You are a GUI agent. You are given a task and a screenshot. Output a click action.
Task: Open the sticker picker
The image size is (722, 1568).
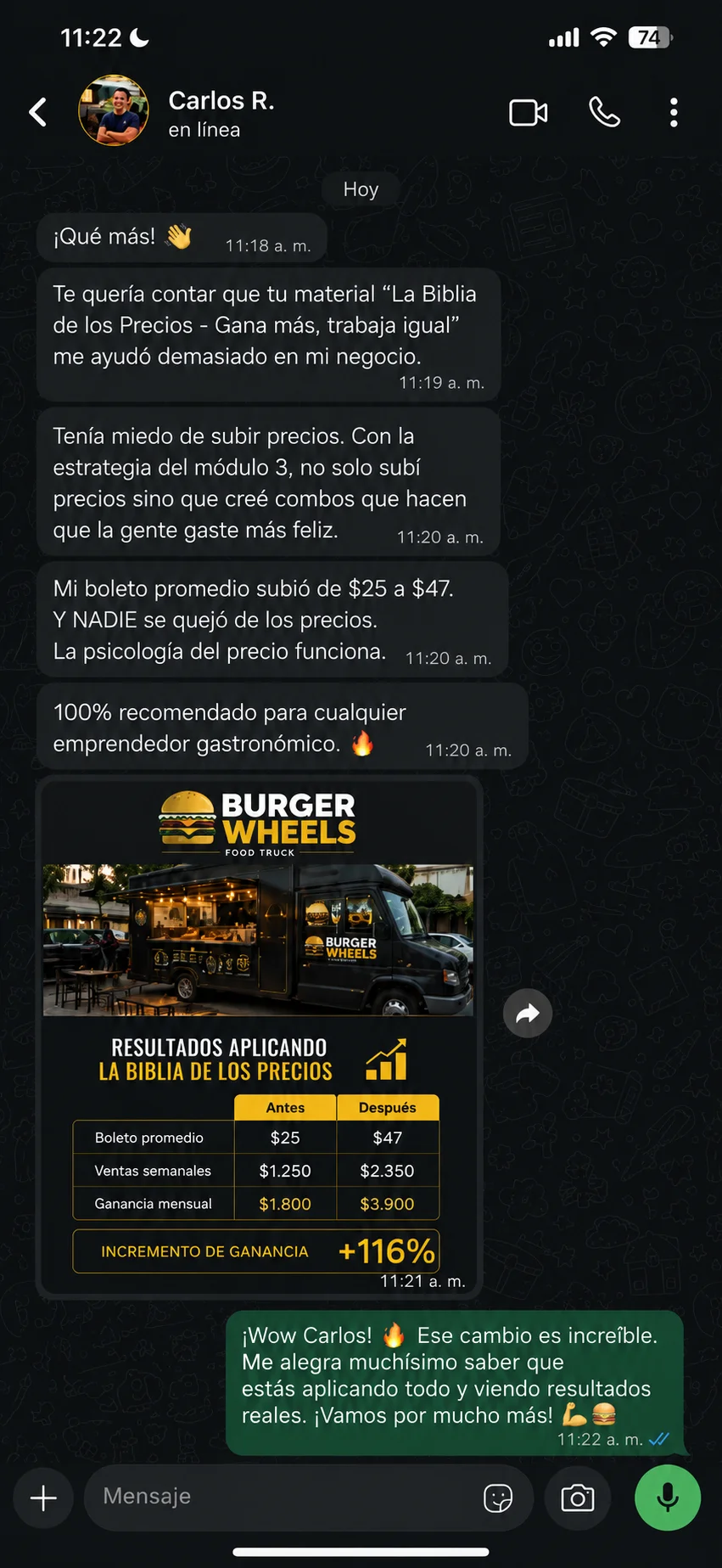coord(498,1498)
